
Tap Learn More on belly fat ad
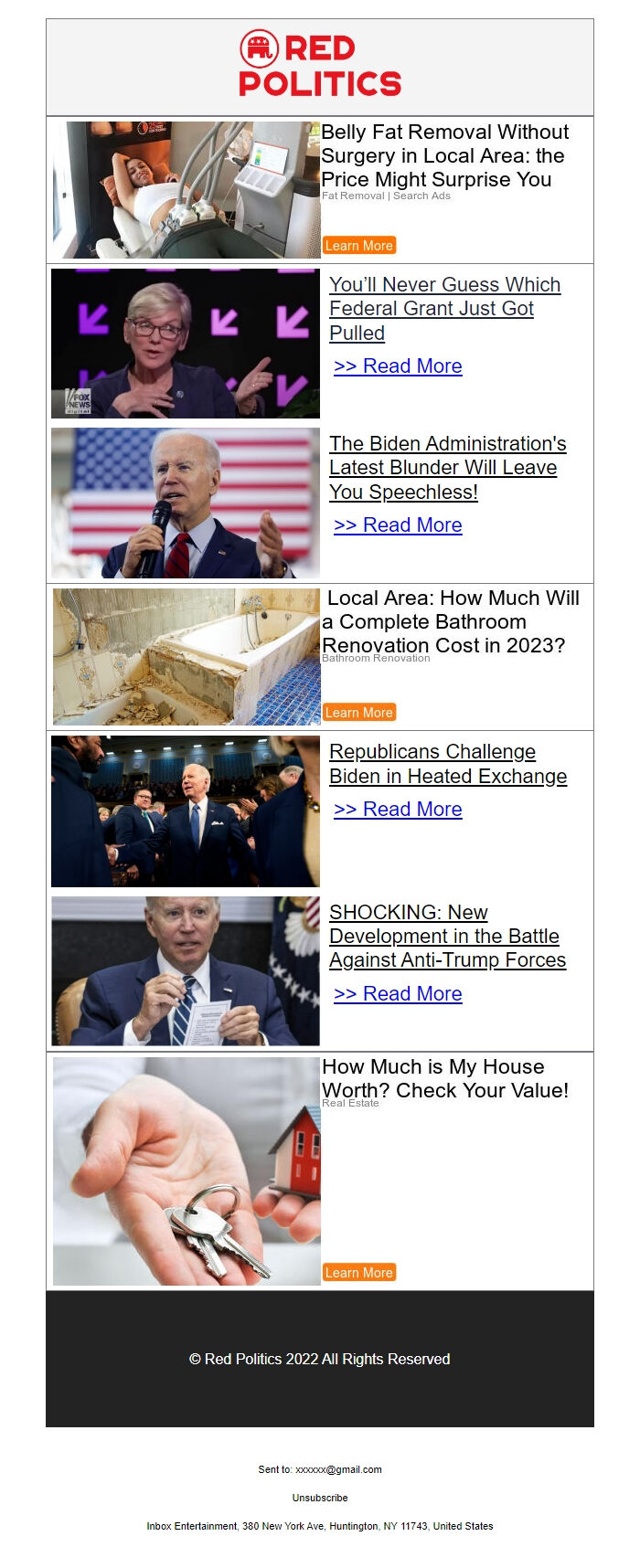(359, 245)
